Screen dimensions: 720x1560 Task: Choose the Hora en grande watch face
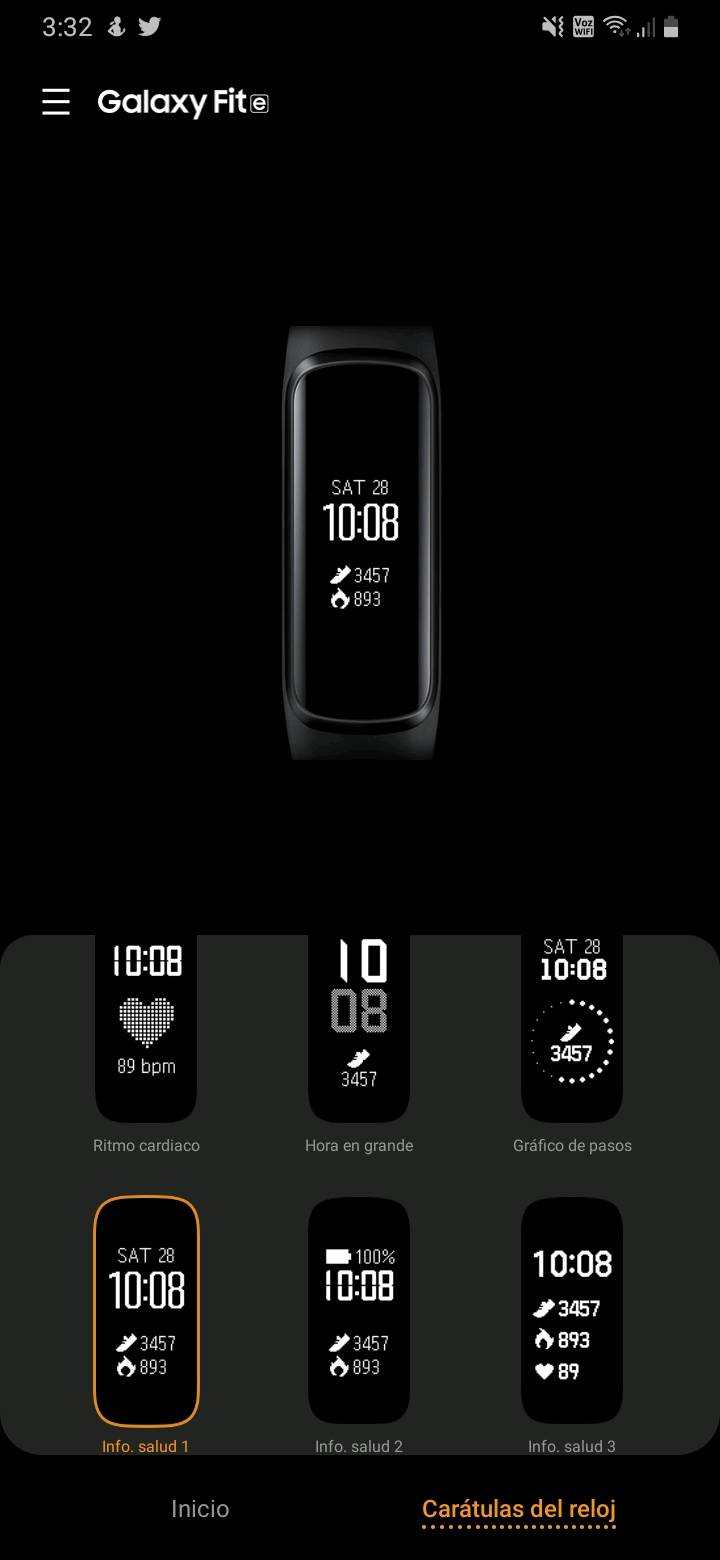(x=359, y=1030)
